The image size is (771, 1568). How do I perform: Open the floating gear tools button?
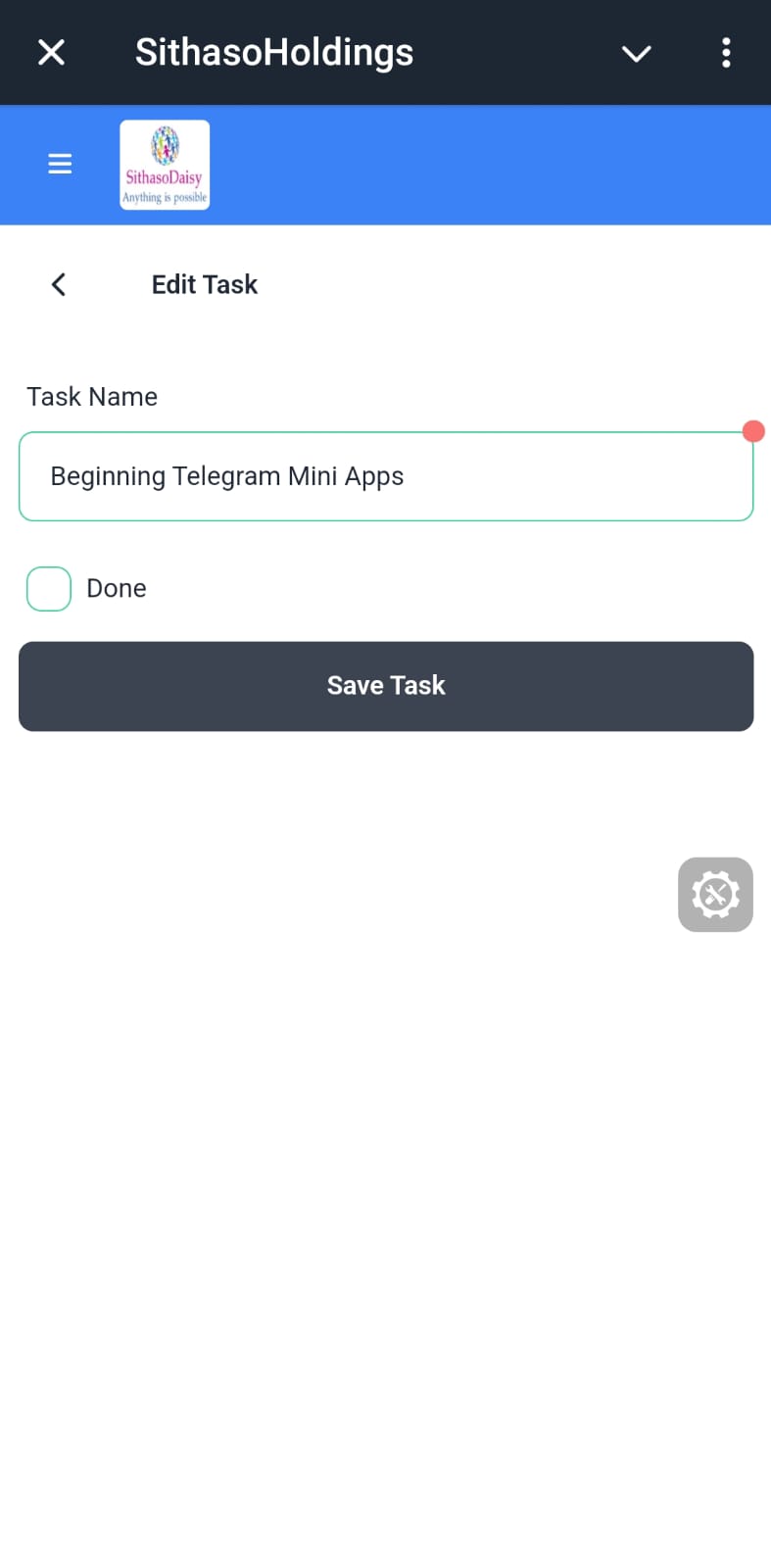tap(715, 895)
